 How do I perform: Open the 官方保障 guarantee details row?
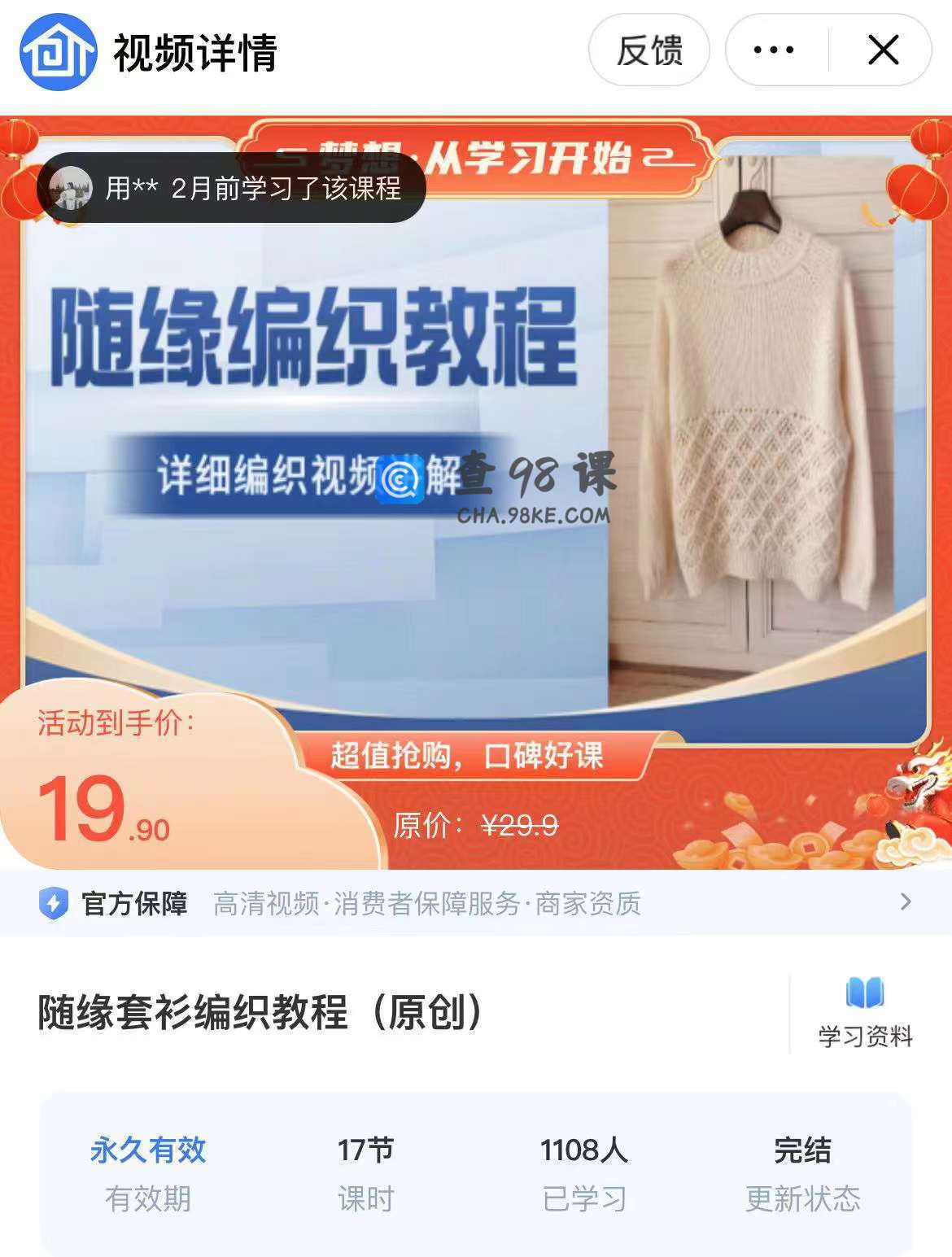(x=475, y=903)
